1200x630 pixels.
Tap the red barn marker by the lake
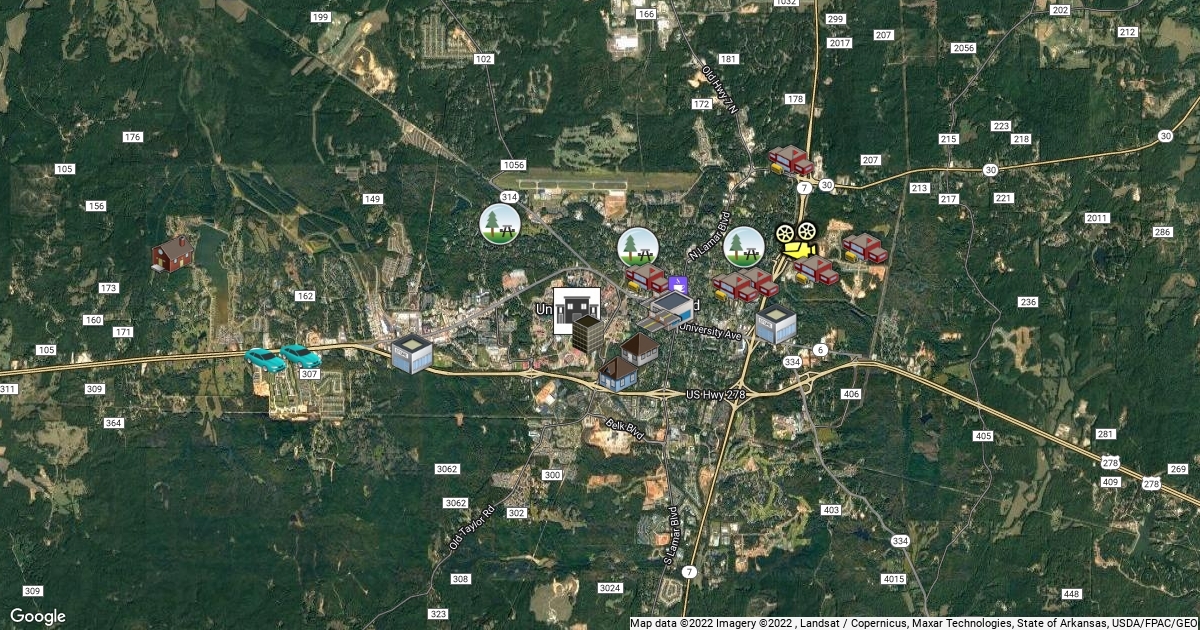[172, 254]
